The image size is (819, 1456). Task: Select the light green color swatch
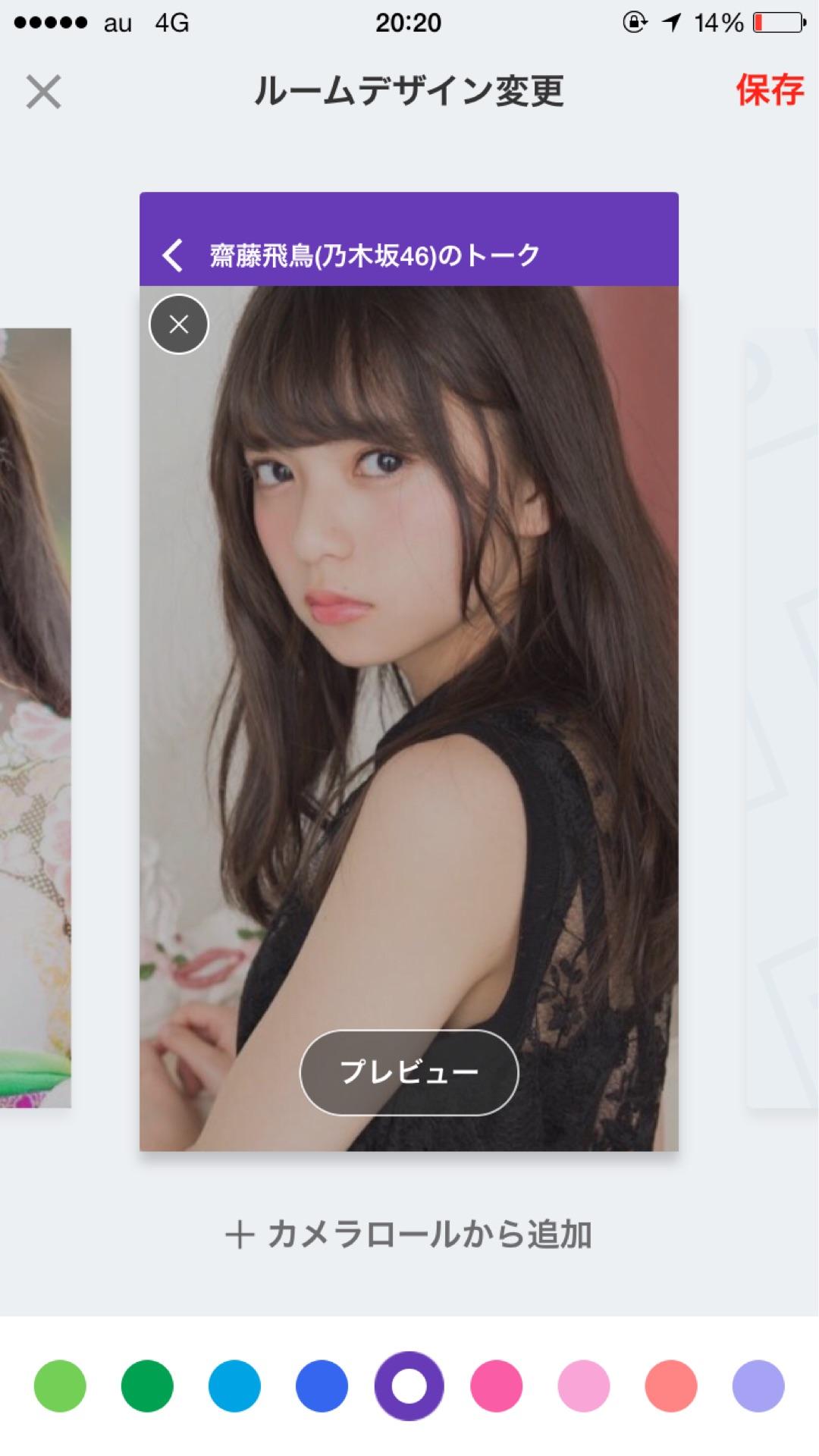(x=60, y=1385)
